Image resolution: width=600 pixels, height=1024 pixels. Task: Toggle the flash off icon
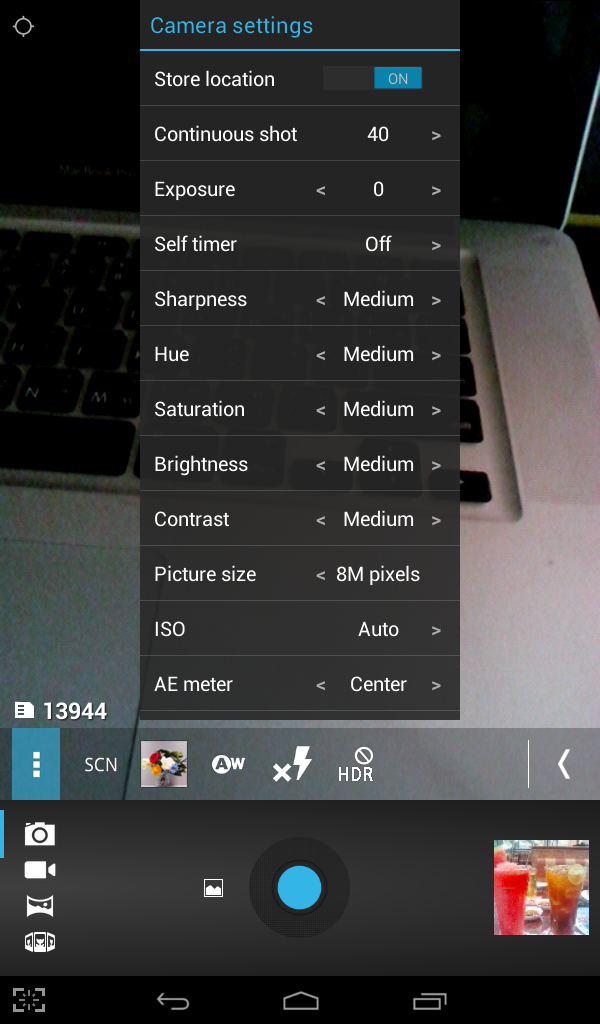[x=292, y=764]
